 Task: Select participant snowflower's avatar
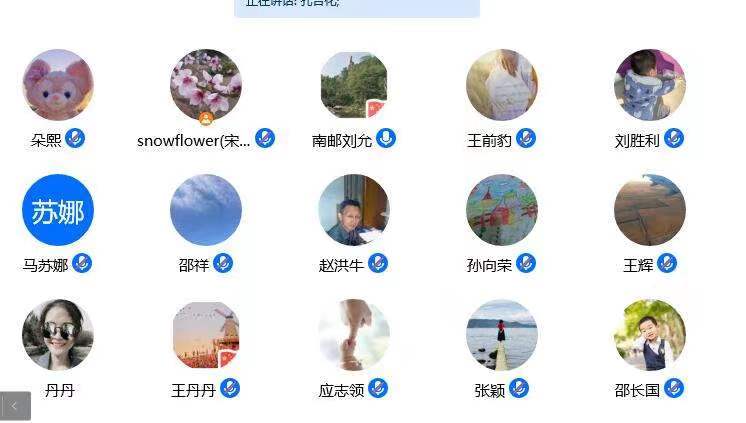pyautogui.click(x=206, y=86)
